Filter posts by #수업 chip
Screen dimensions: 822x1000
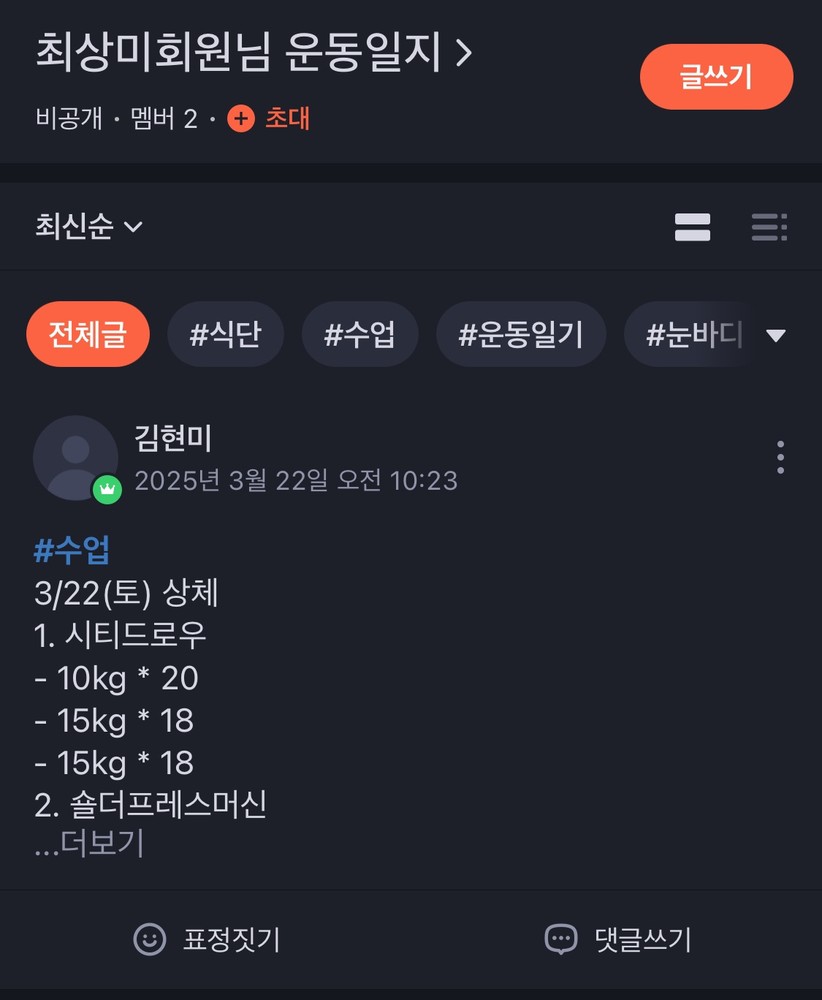(360, 335)
